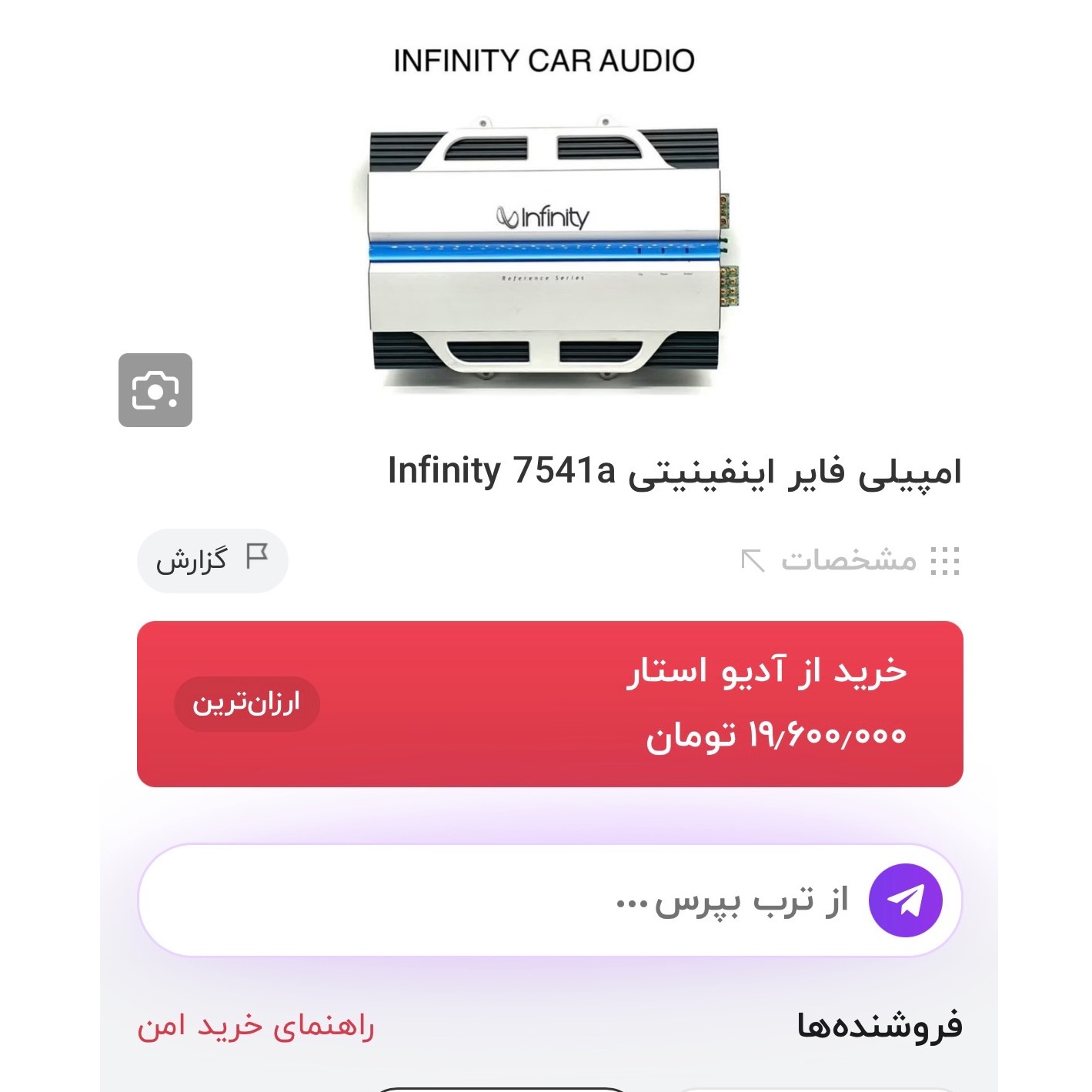This screenshot has height=1092, width=1092.
Task: Open the image search camera icon
Action: click(155, 390)
